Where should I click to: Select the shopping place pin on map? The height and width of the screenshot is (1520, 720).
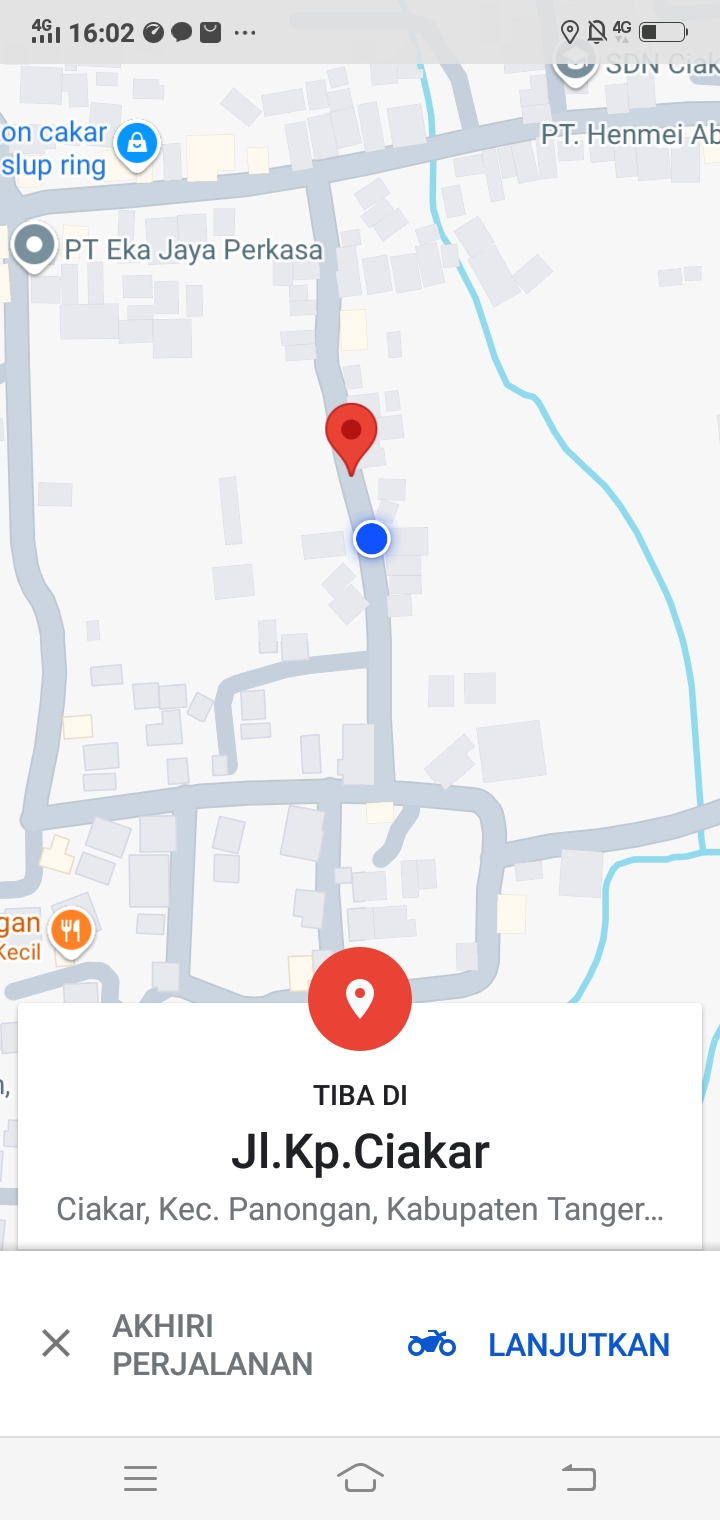(x=137, y=143)
